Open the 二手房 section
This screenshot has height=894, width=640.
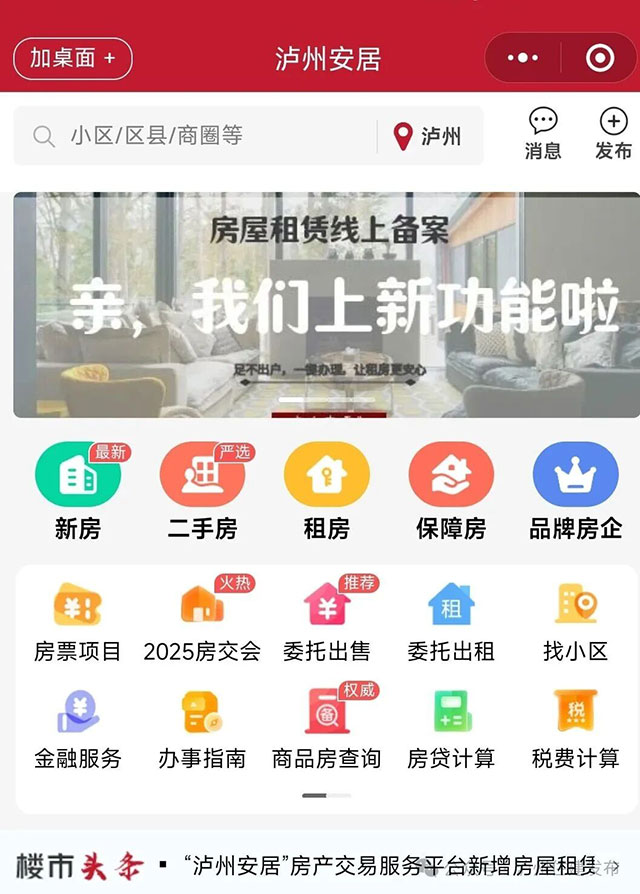(x=202, y=491)
